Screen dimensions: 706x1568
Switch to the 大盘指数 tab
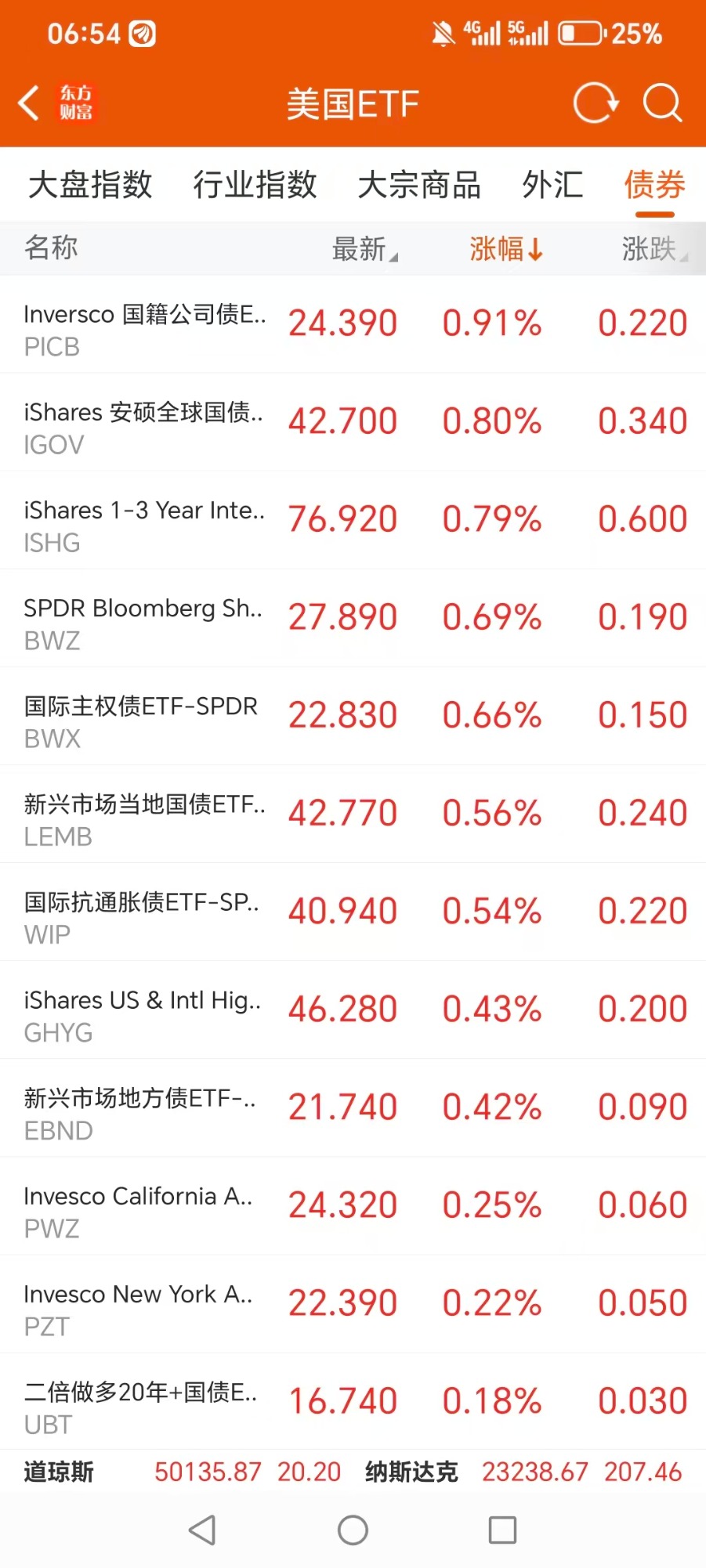(x=90, y=186)
